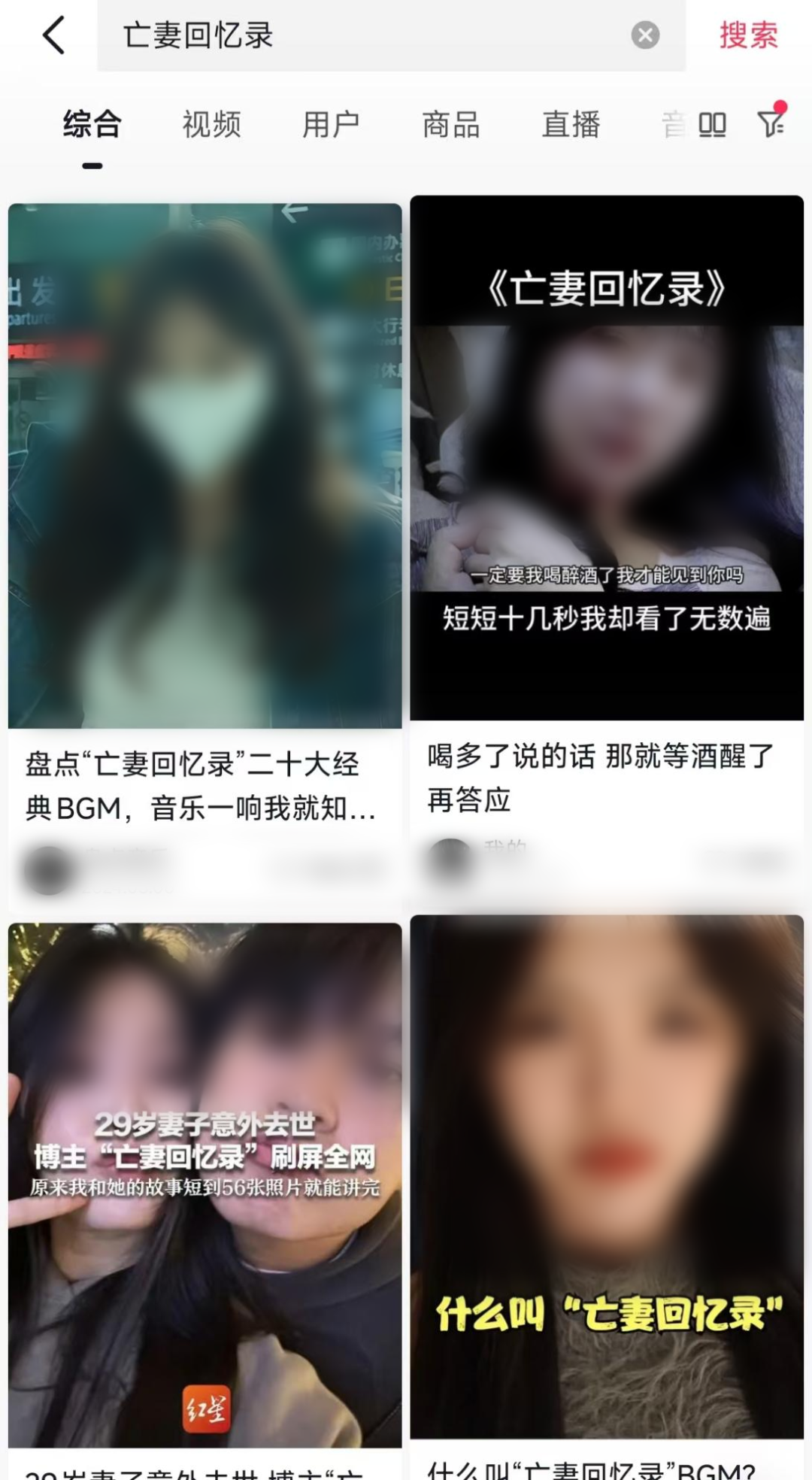
Task: Tap the 搜索 button
Action: click(748, 35)
